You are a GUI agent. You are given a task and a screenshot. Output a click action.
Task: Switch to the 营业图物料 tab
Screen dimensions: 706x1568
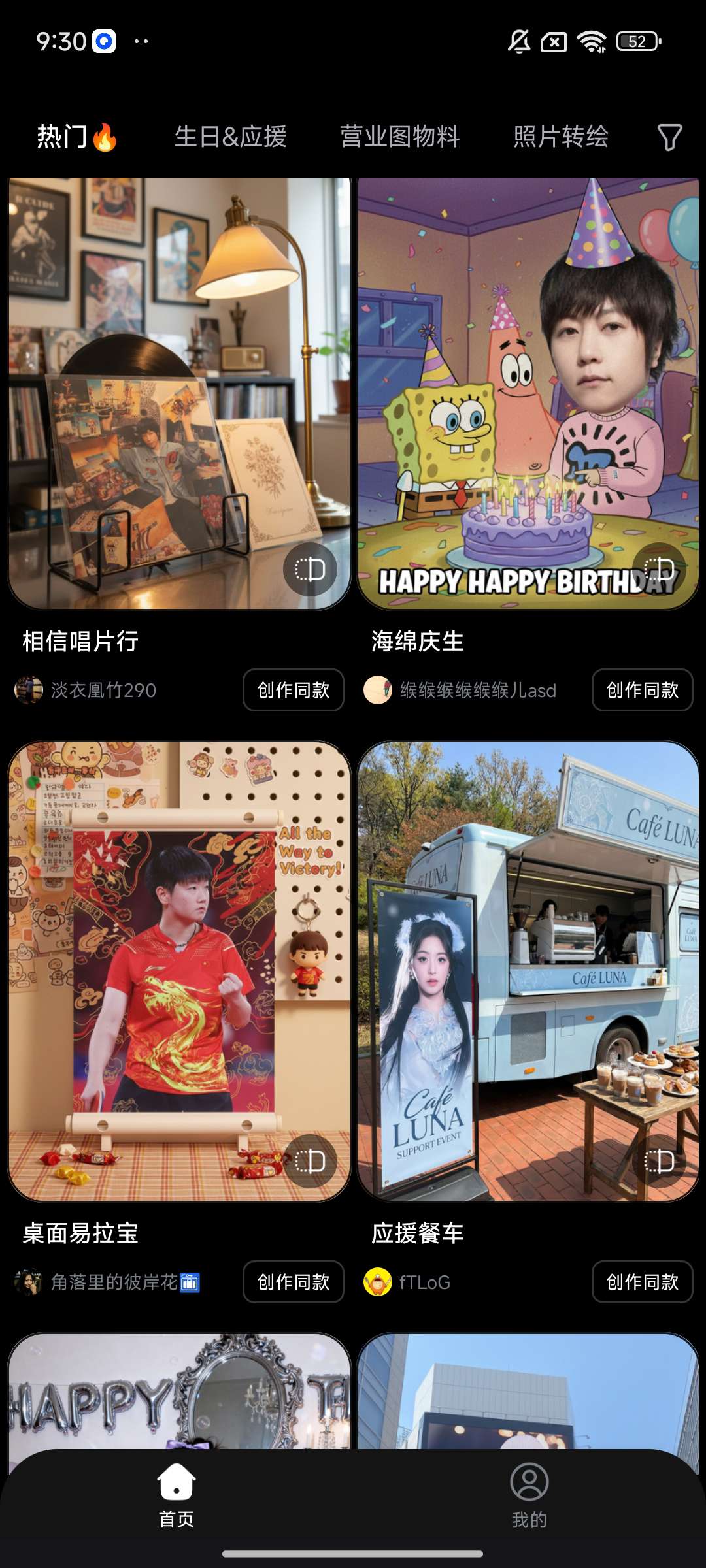tap(399, 137)
